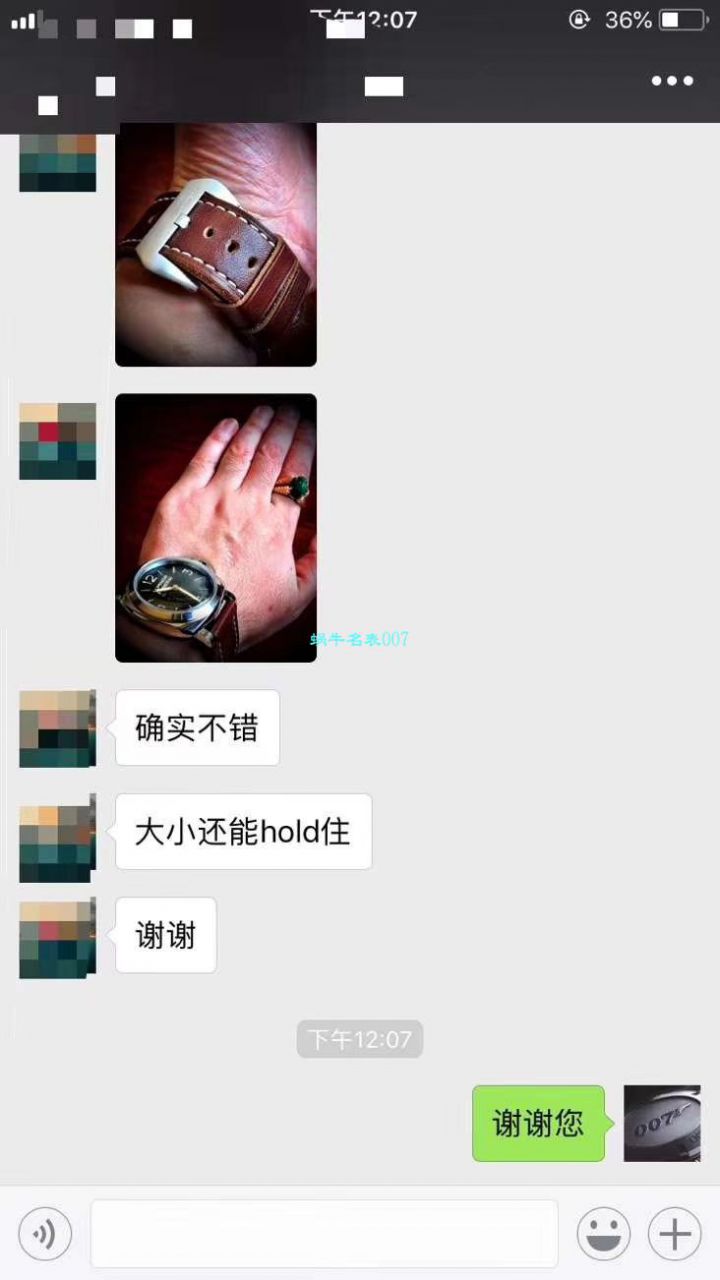Viewport: 720px width, 1280px height.
Task: Tap the message text field
Action: [324, 1233]
